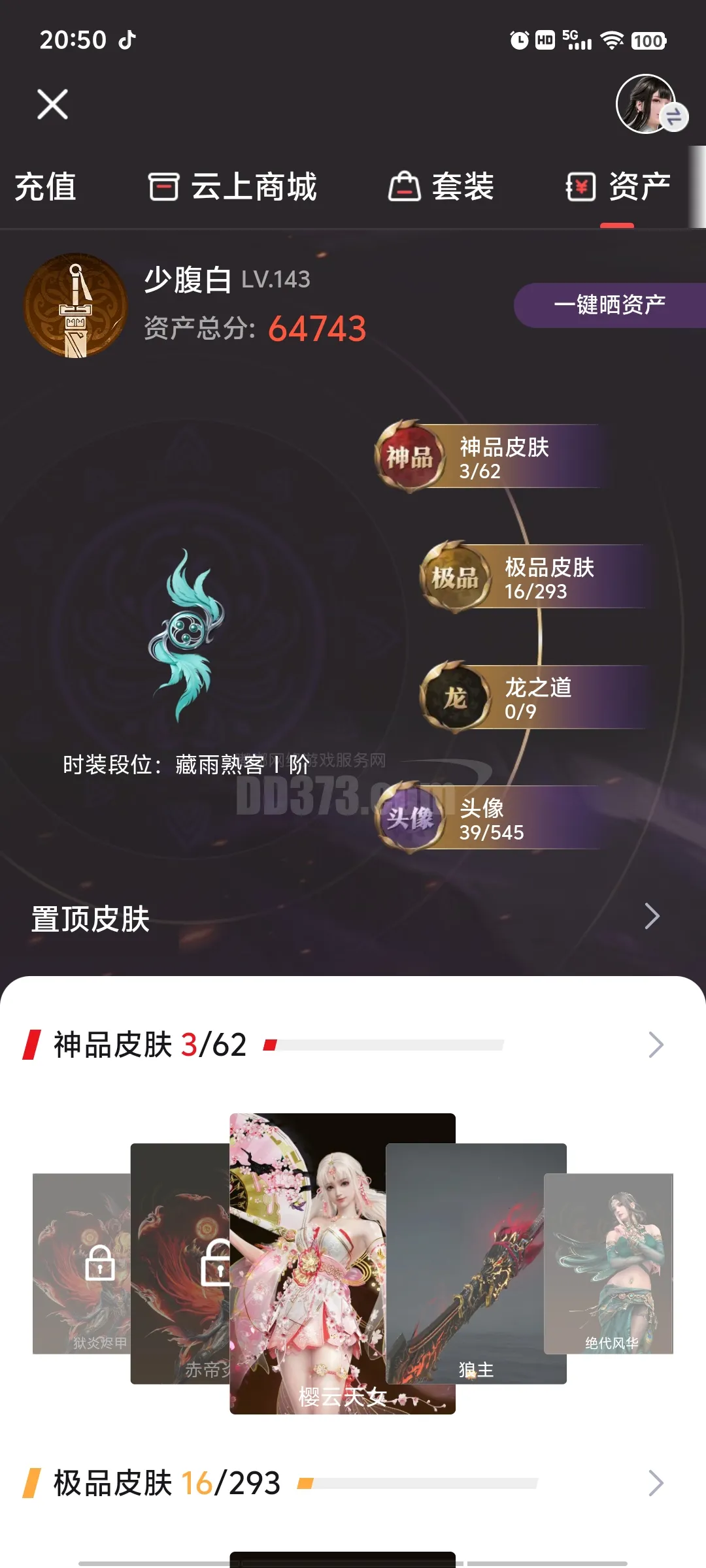Close the page with the X icon
The image size is (706, 1568).
[52, 105]
